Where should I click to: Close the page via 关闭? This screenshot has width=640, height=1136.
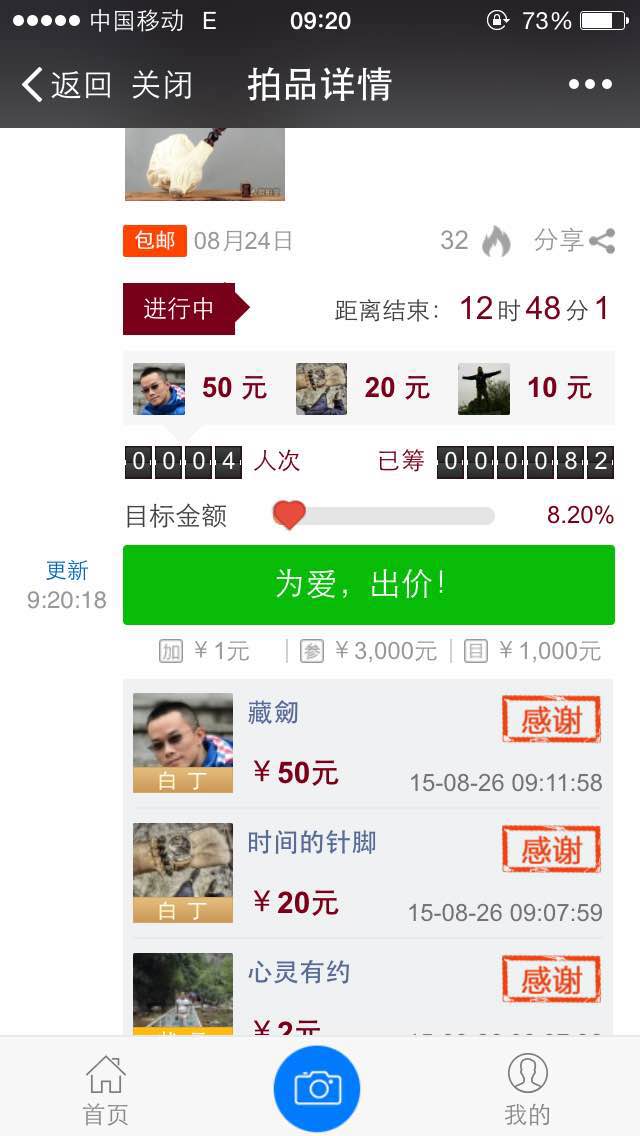pos(161,85)
